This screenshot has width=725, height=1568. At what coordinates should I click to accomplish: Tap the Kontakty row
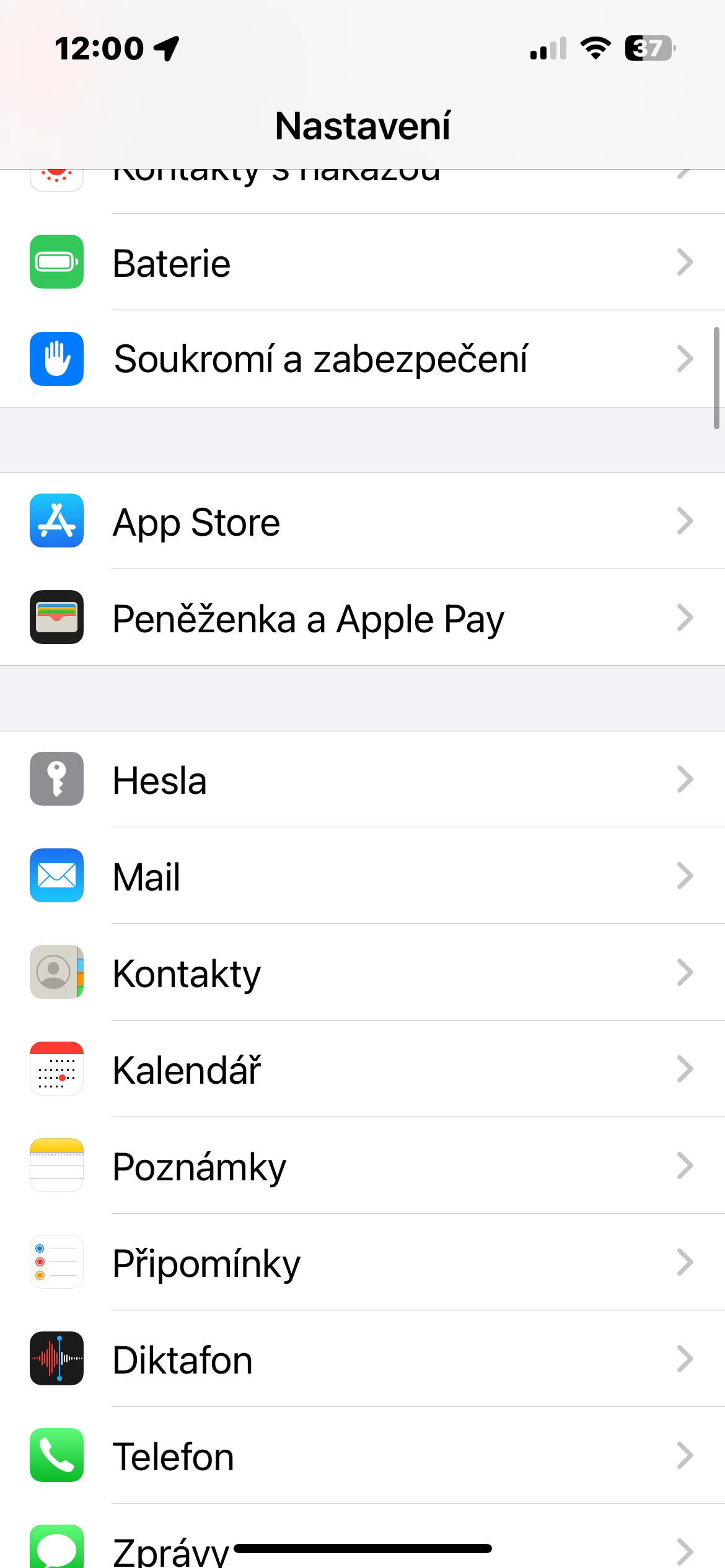point(362,972)
